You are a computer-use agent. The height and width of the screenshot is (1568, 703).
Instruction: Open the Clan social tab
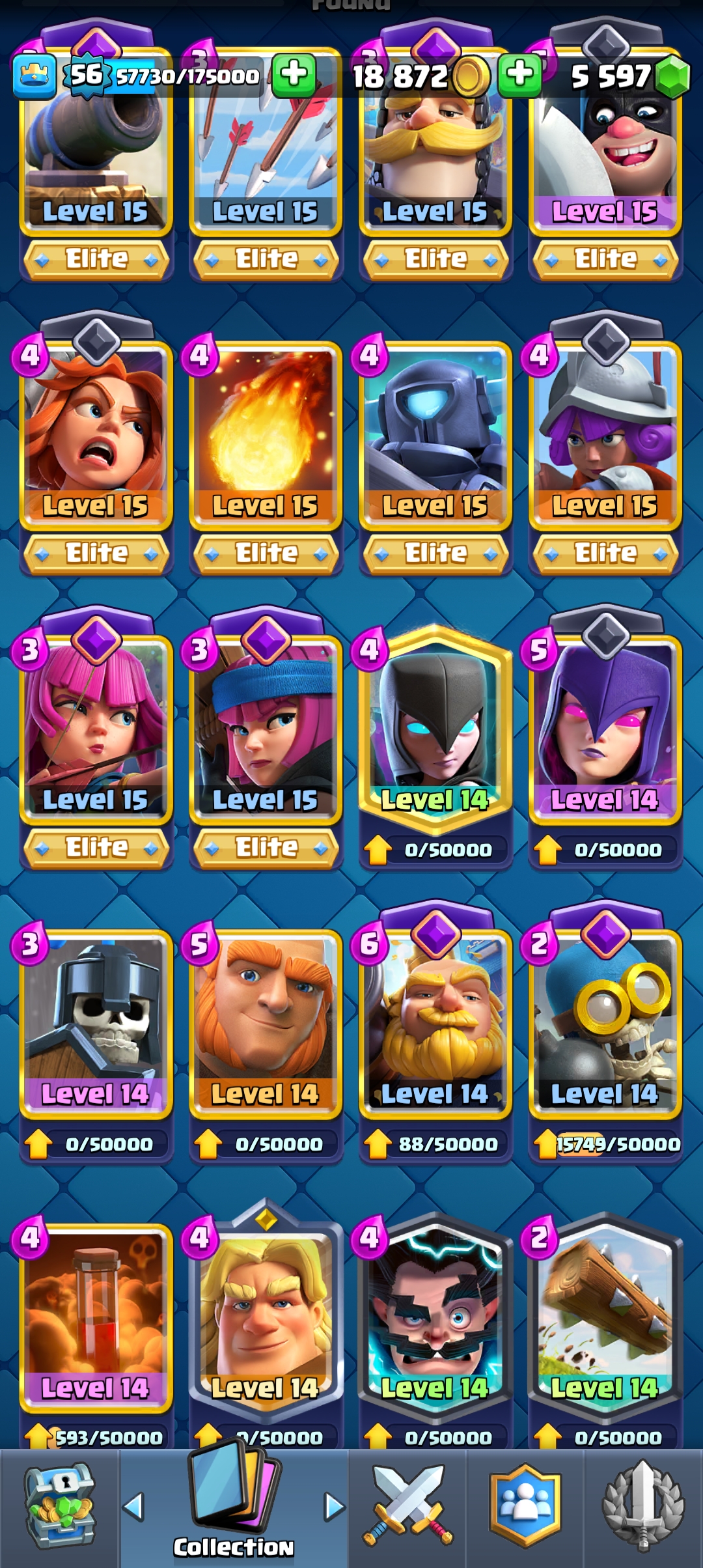coord(525,1508)
